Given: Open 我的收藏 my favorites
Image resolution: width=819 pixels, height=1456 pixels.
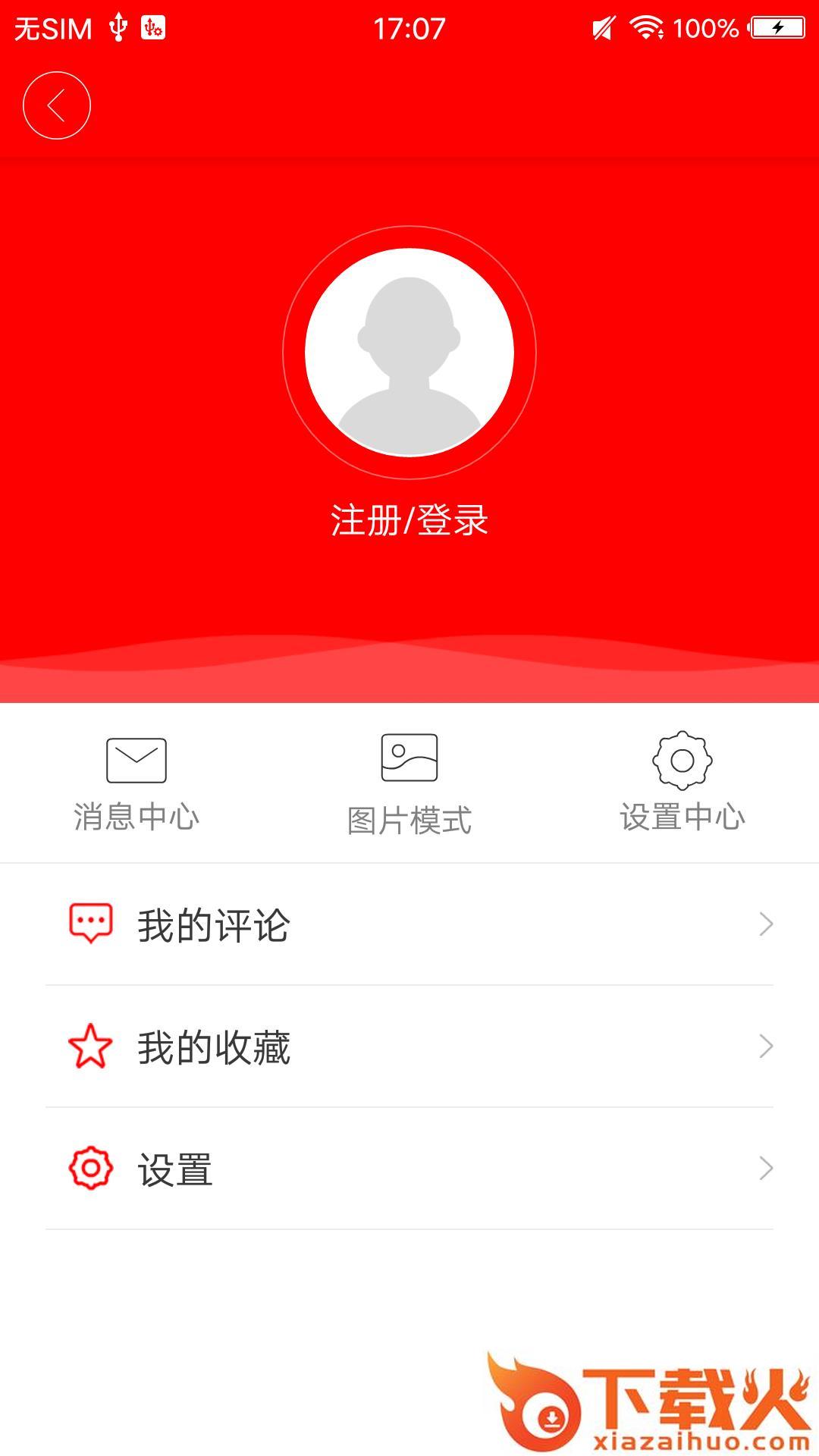Looking at the screenshot, I should click(x=409, y=1046).
